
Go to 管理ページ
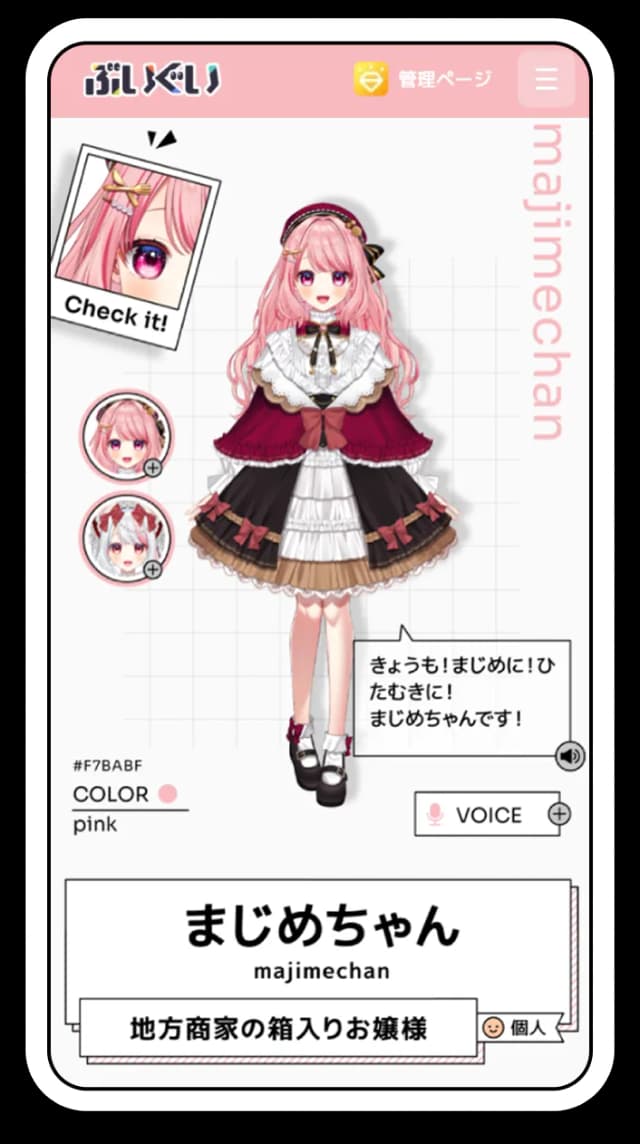coord(423,79)
